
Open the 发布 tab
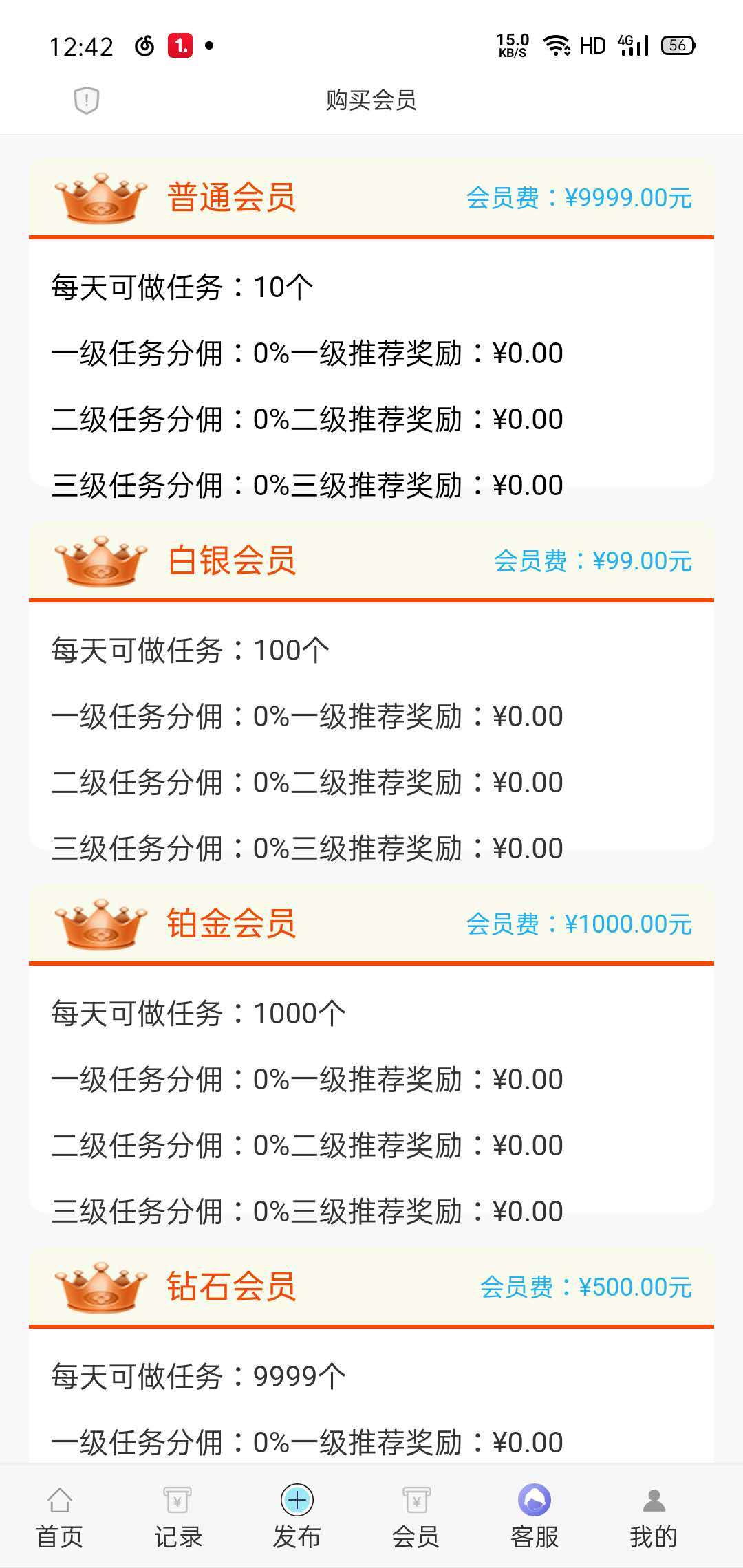click(x=297, y=1516)
